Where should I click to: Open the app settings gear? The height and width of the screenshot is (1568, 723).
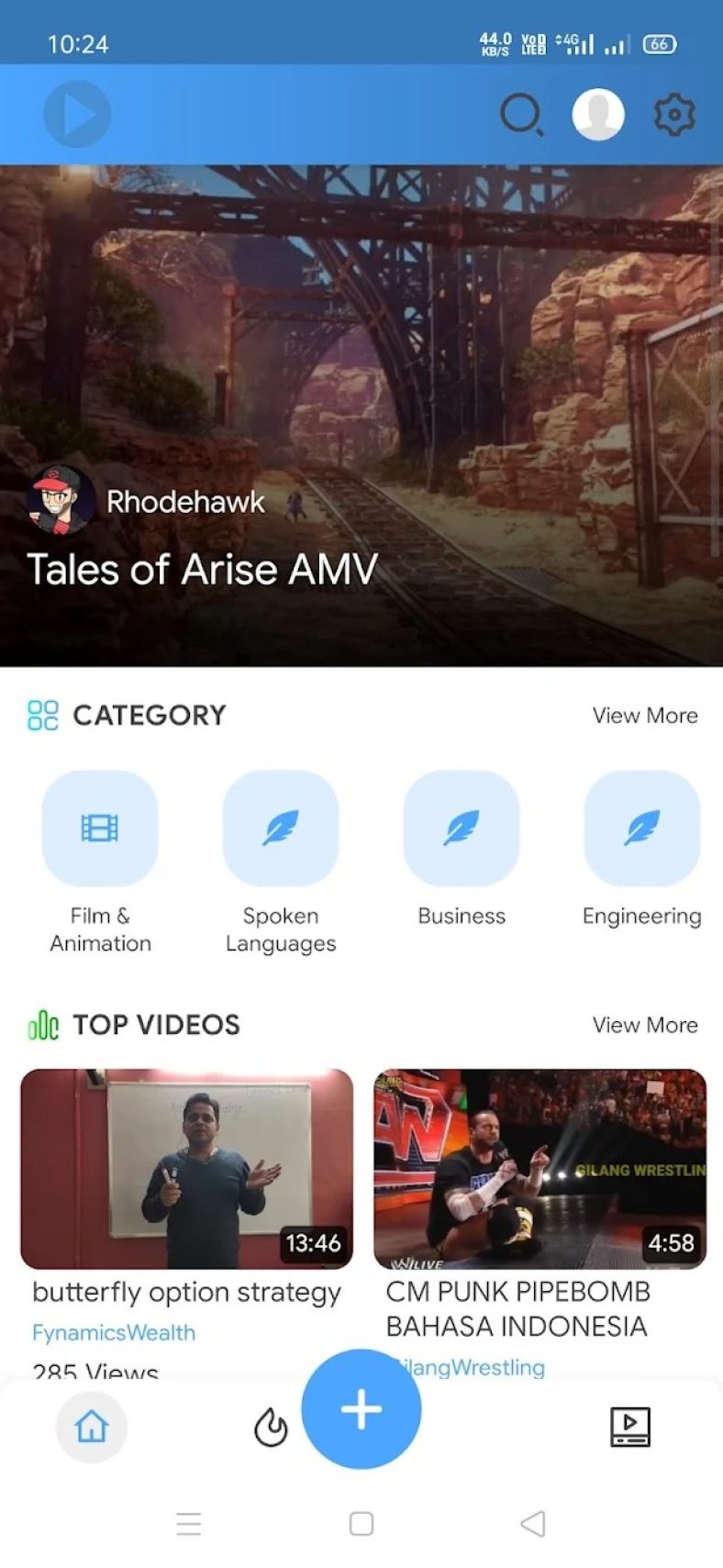click(x=675, y=114)
